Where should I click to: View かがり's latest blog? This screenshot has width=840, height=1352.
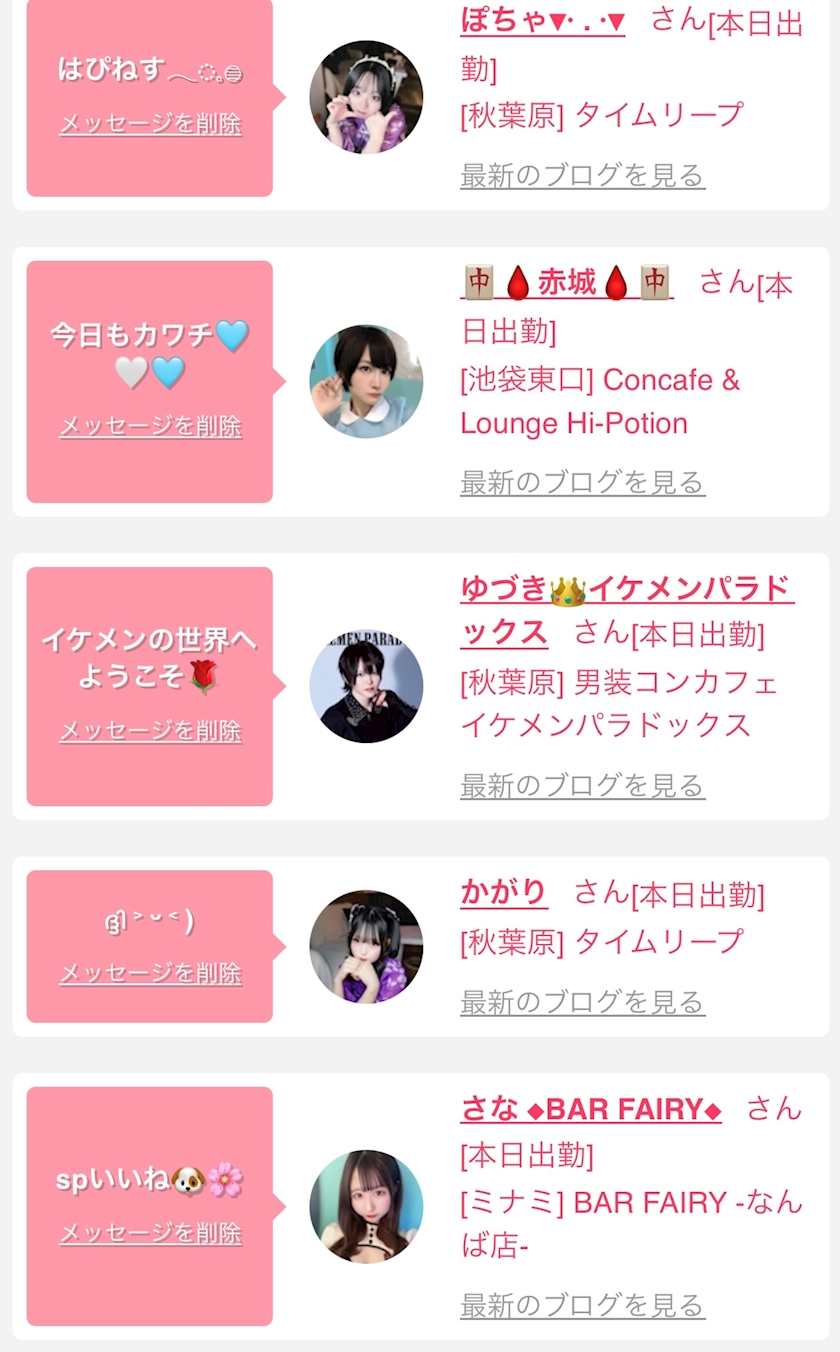point(582,1001)
